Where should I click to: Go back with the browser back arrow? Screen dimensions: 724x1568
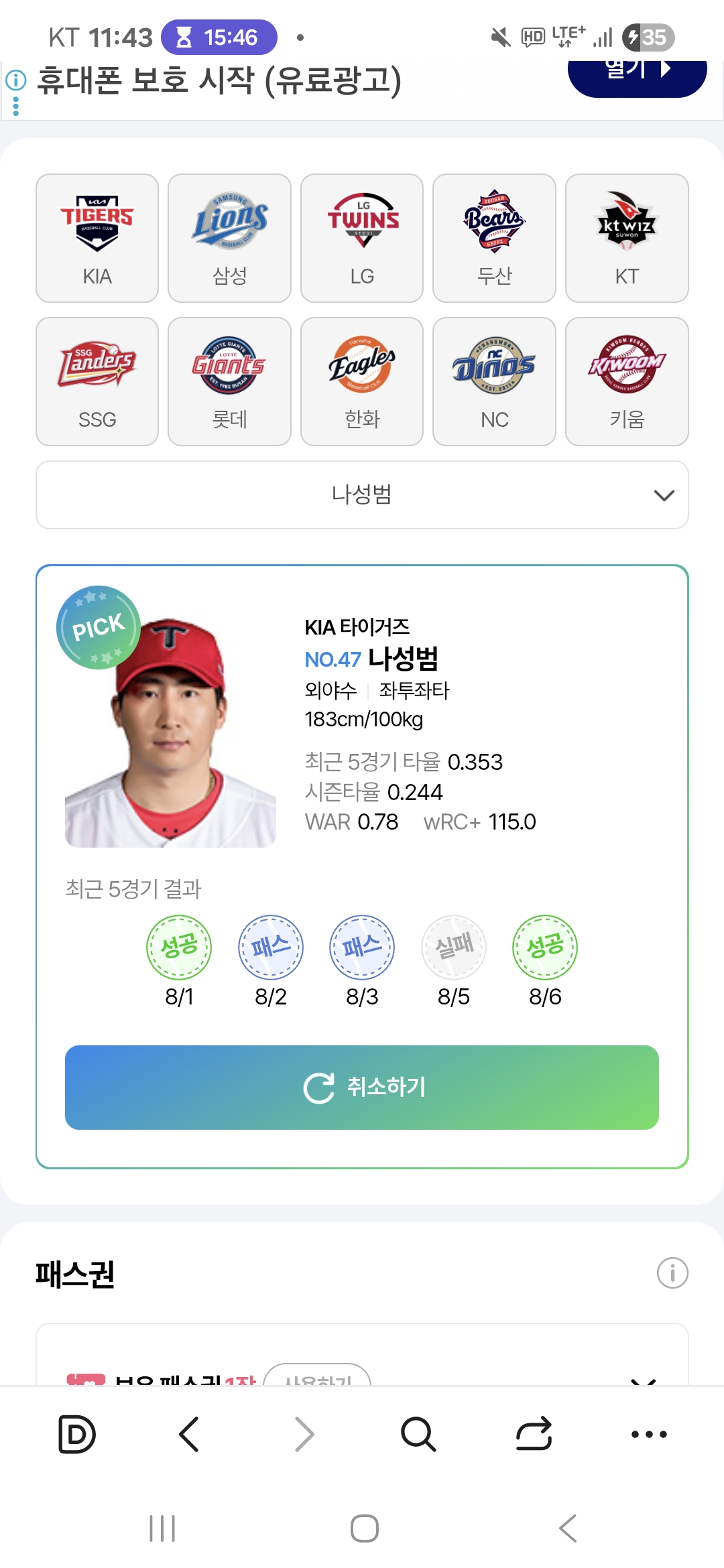[x=189, y=1435]
